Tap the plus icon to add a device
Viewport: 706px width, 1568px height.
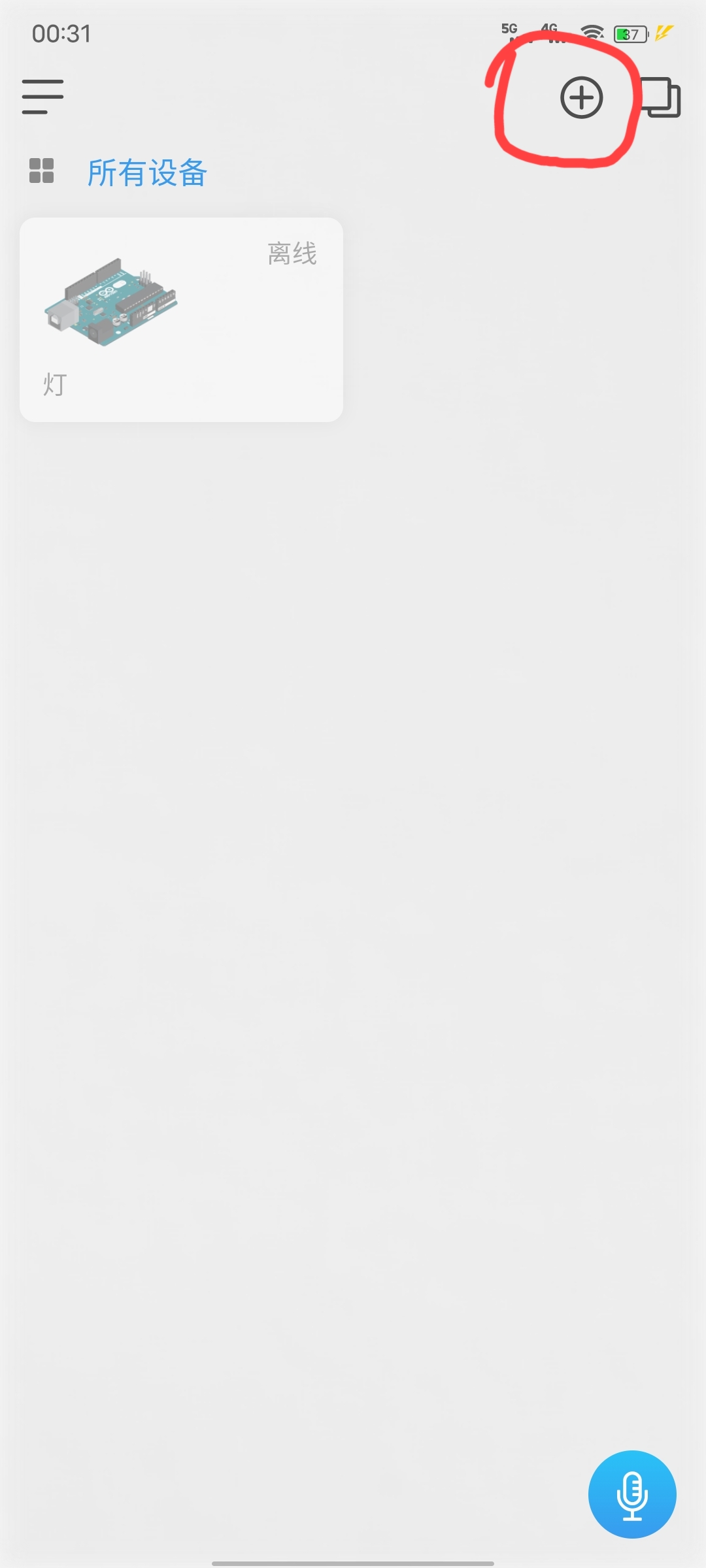coord(581,98)
